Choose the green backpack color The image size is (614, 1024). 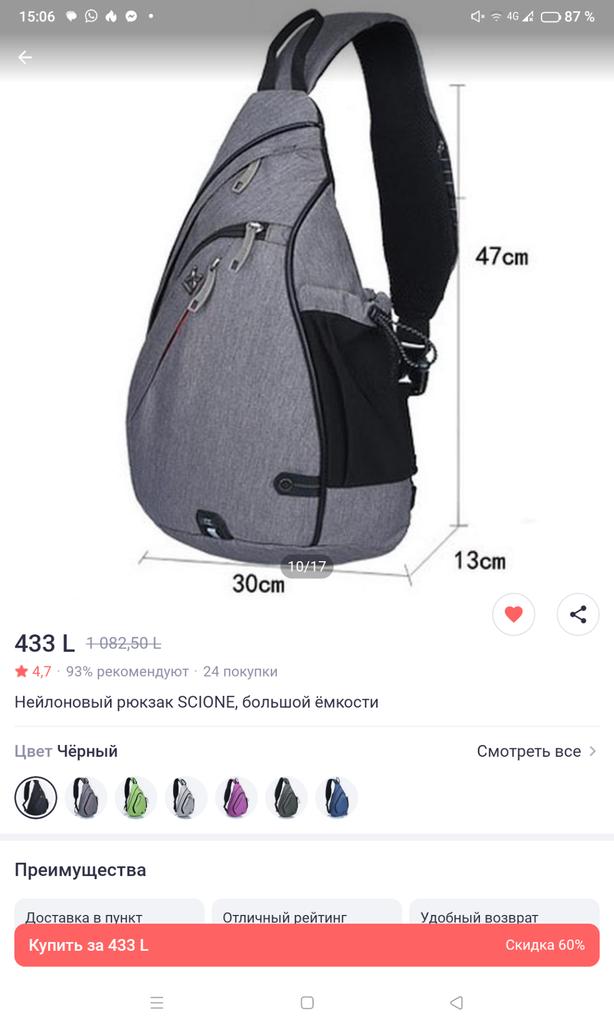point(136,797)
